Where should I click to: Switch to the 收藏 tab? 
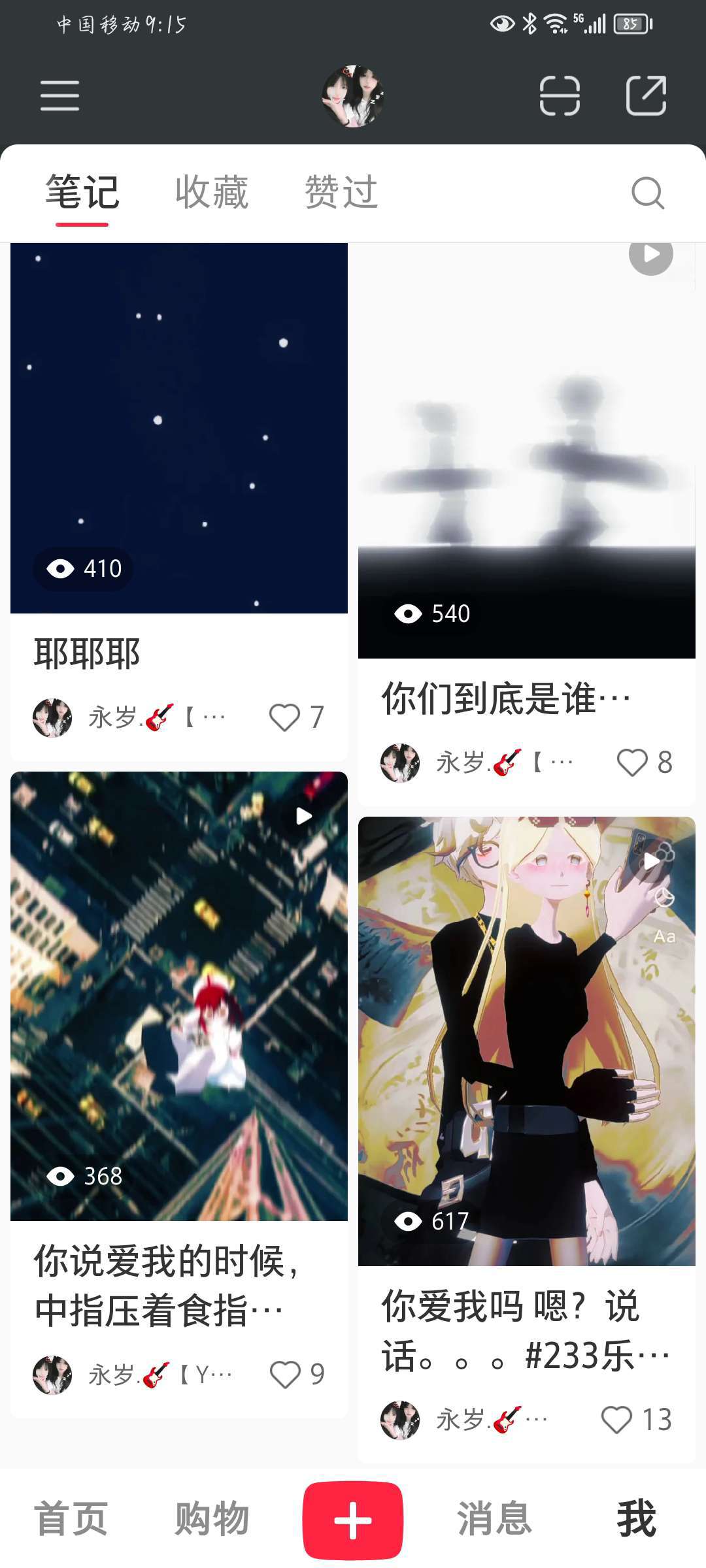click(x=212, y=192)
